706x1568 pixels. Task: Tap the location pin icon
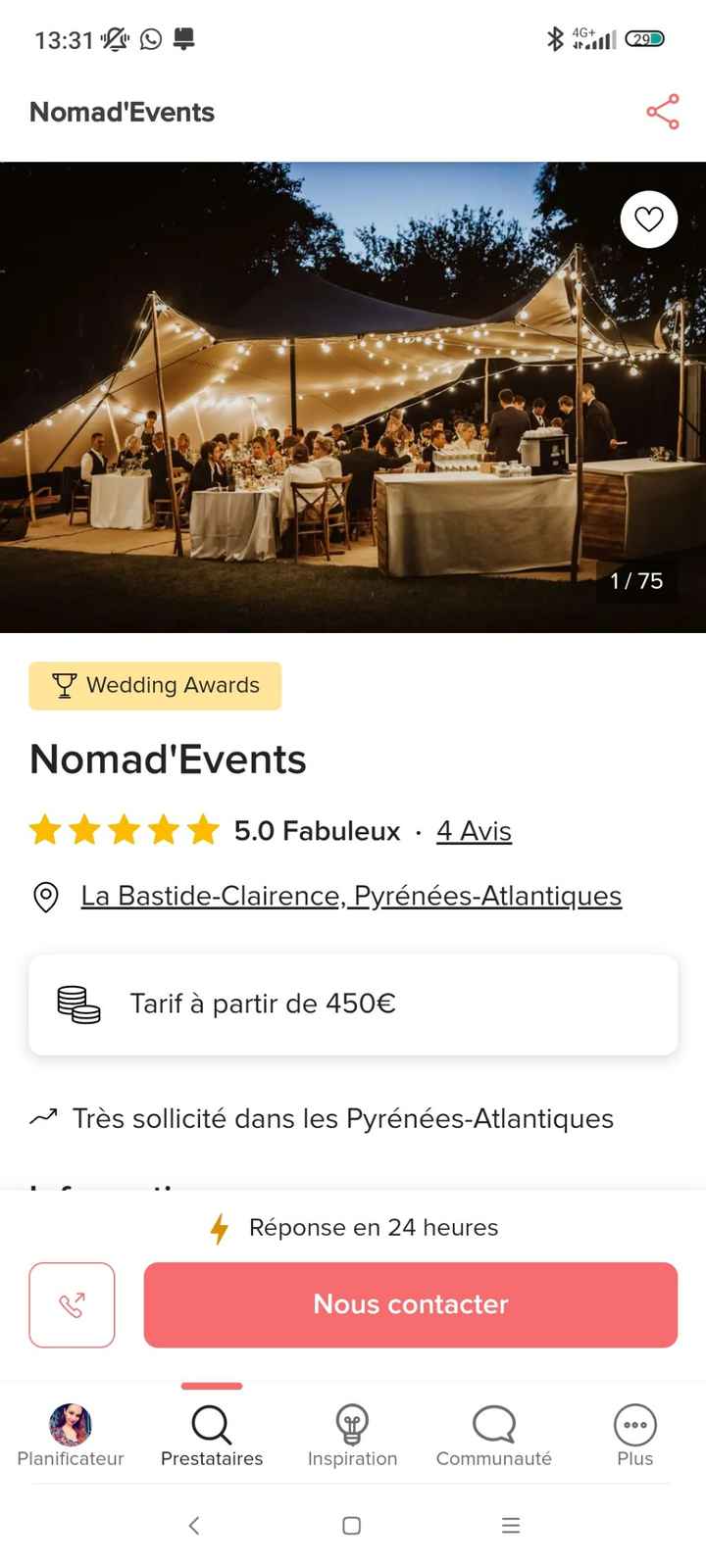click(x=46, y=897)
